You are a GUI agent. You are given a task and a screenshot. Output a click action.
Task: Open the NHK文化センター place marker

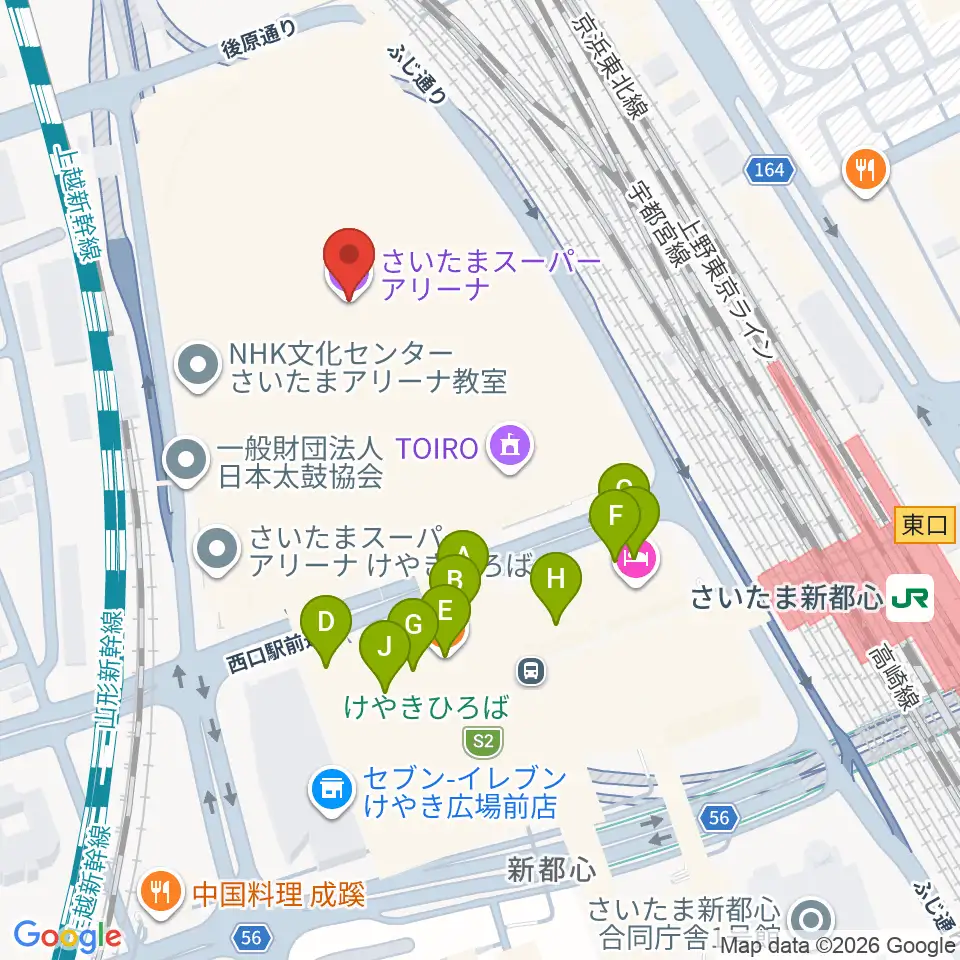(198, 367)
